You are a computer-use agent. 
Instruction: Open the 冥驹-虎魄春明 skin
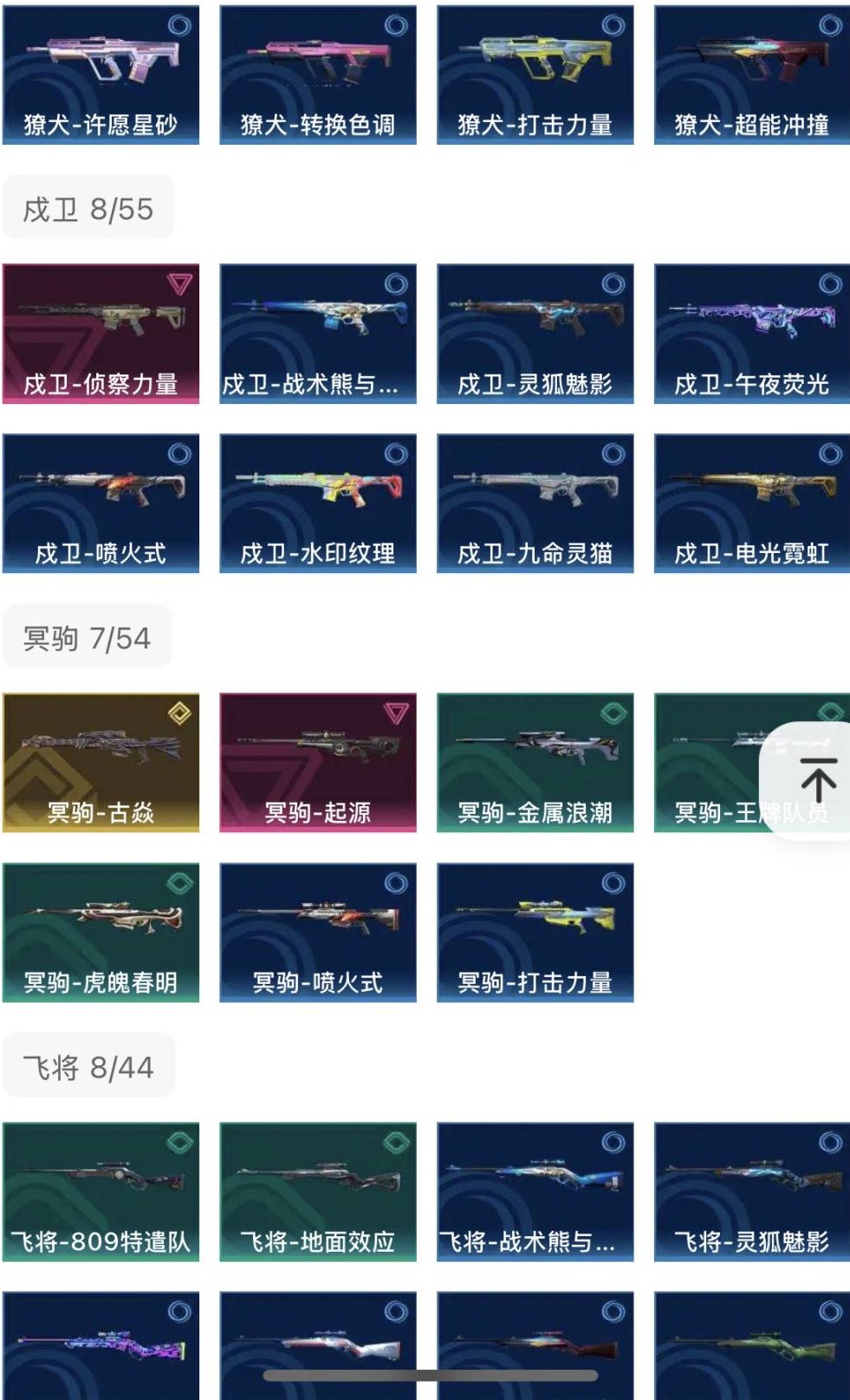pos(102,930)
